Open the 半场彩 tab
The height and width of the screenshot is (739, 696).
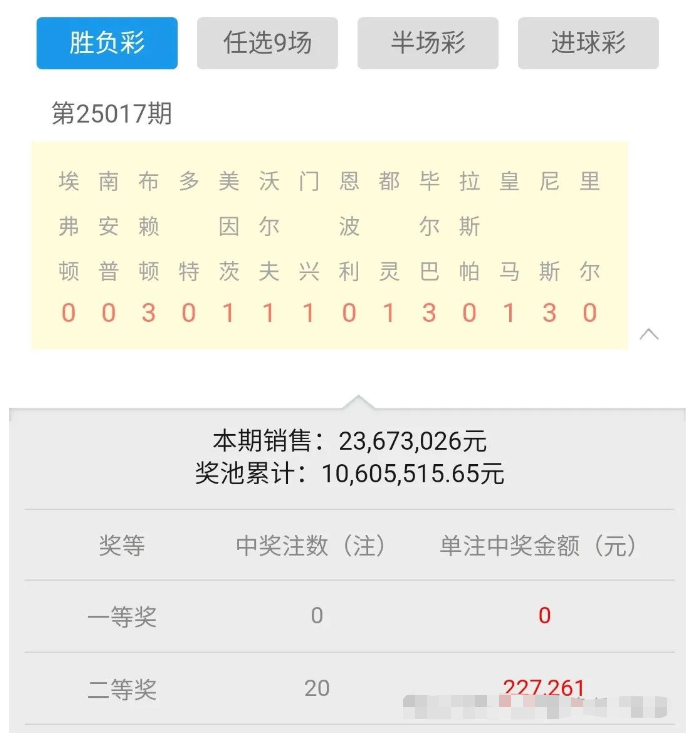(428, 43)
